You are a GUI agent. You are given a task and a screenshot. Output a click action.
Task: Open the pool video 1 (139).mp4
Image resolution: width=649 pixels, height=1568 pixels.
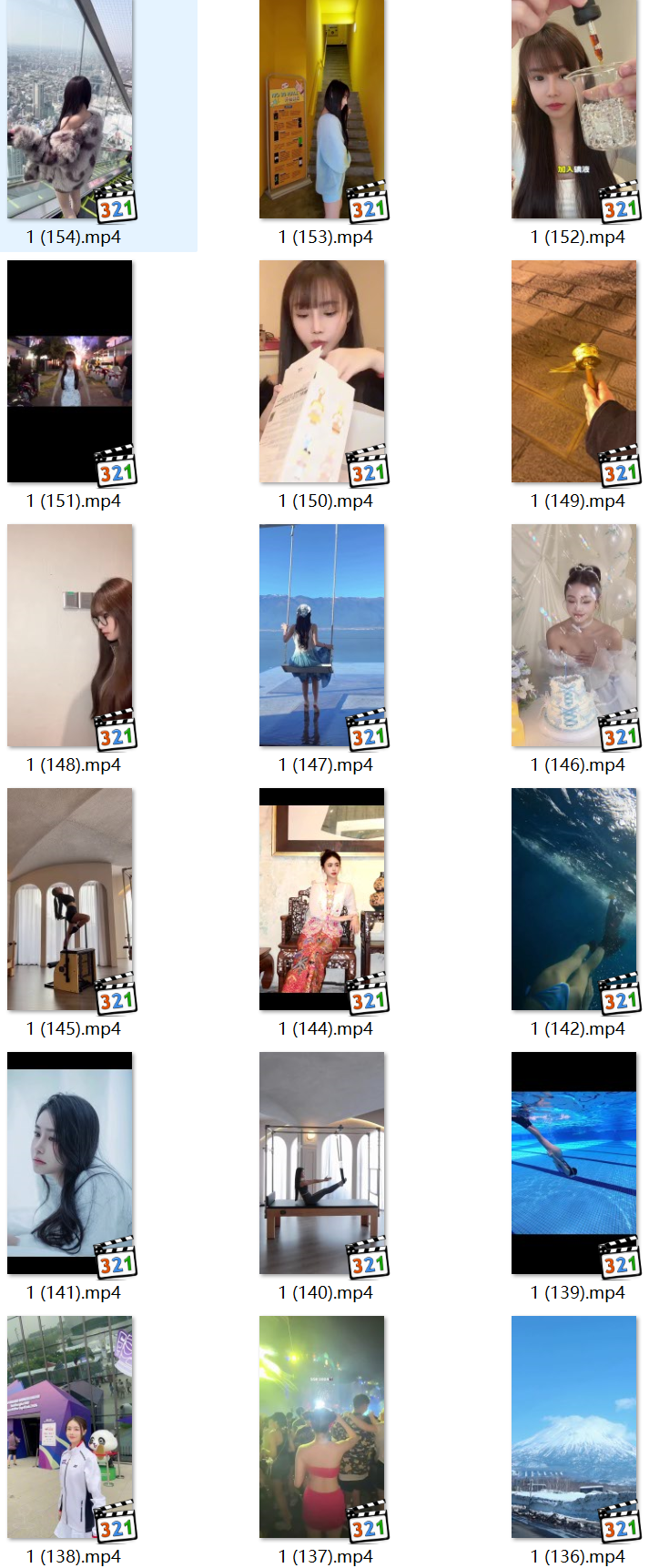573,1163
